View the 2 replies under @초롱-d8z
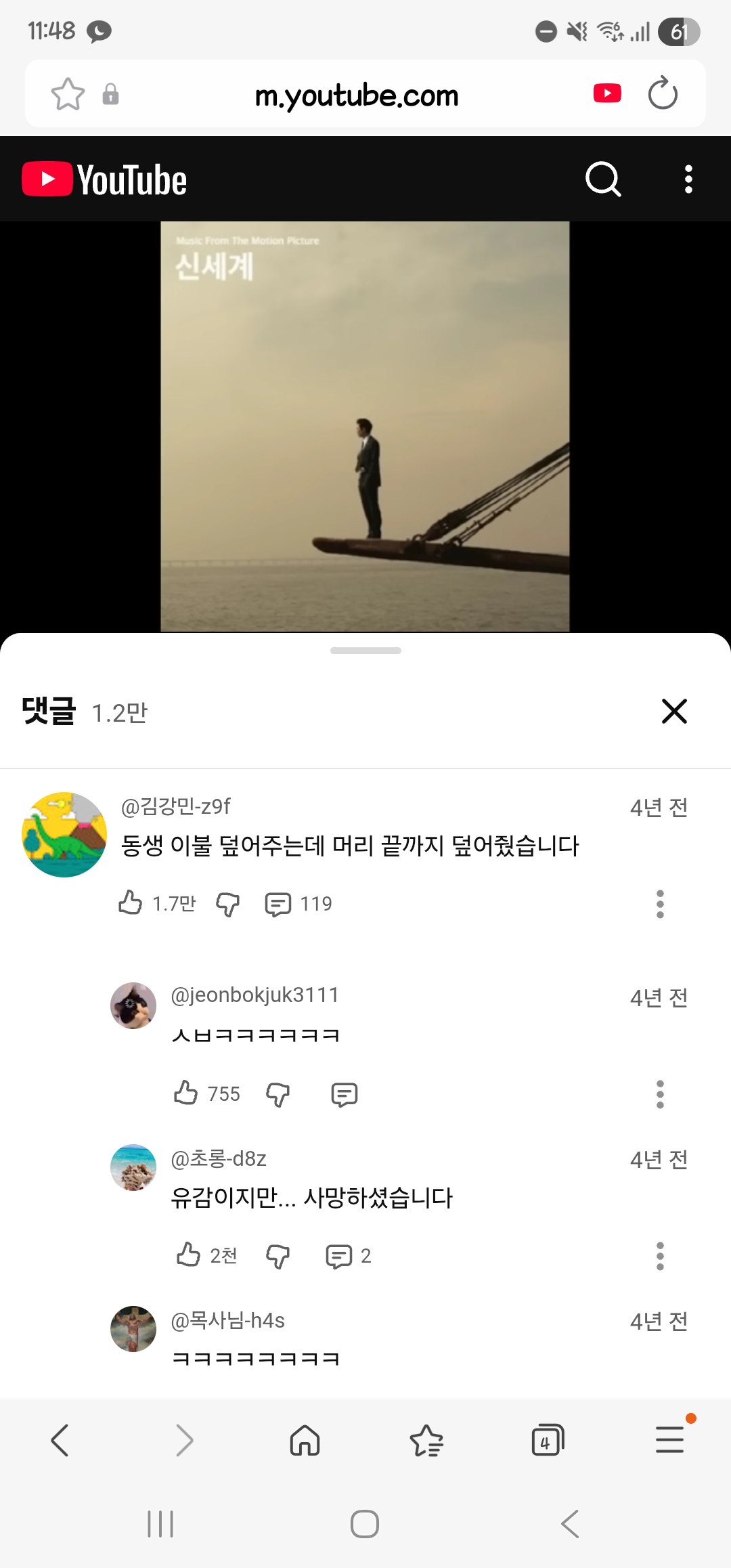The width and height of the screenshot is (731, 1568). [348, 1256]
